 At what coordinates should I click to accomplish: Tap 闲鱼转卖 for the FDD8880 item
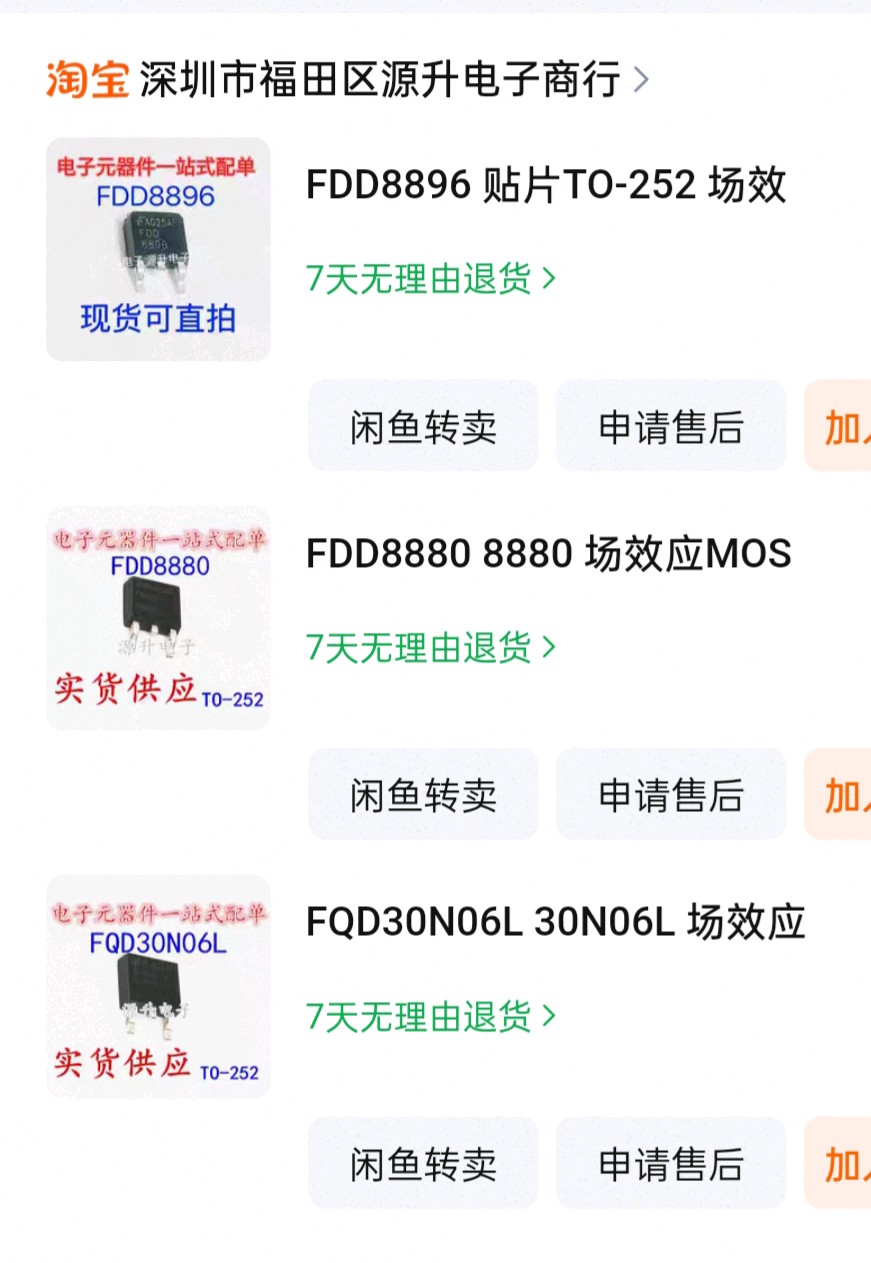pos(423,795)
